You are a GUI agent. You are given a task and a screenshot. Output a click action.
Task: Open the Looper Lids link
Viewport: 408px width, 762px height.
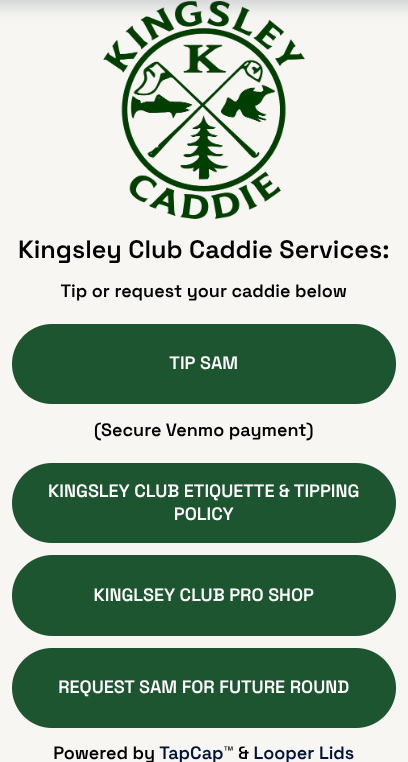pos(304,753)
